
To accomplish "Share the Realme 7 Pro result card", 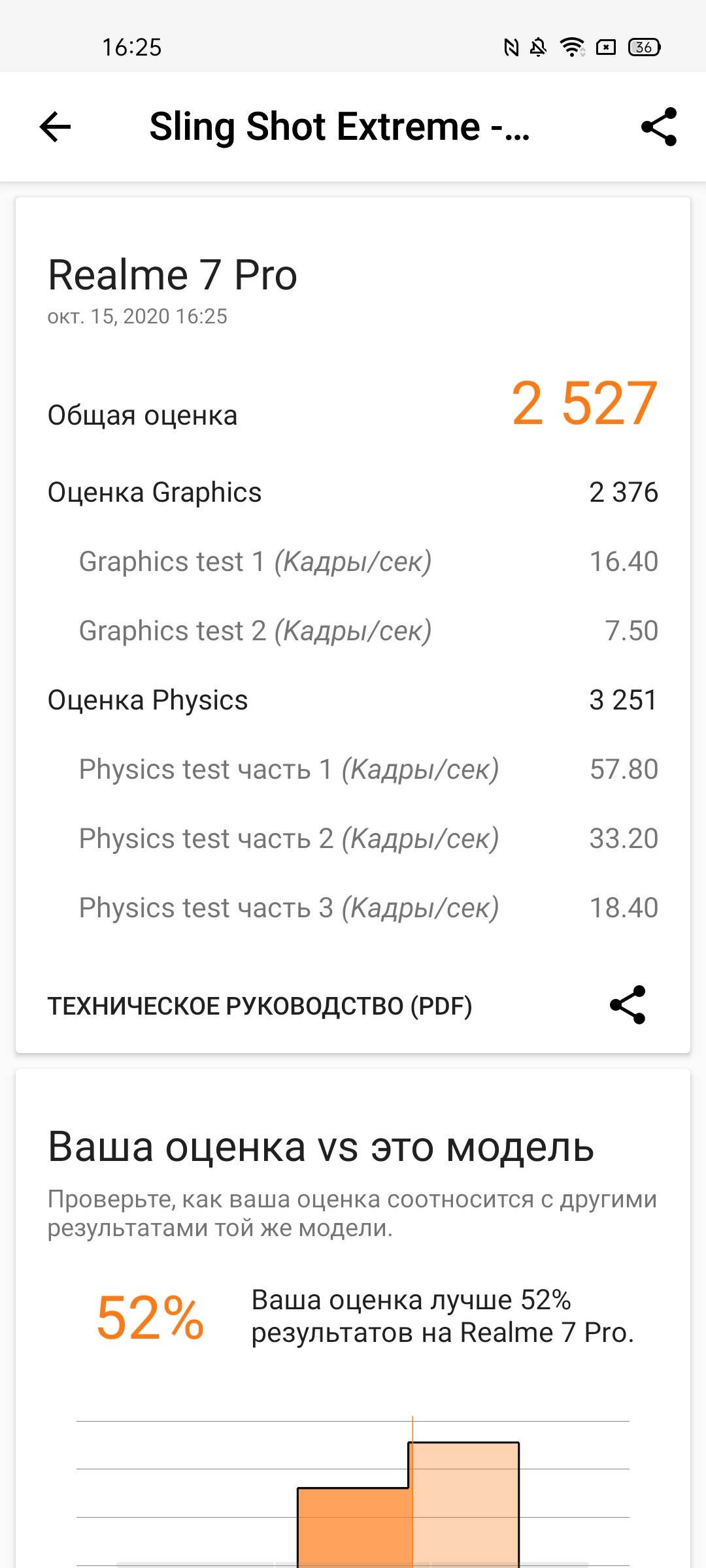I will click(628, 1005).
